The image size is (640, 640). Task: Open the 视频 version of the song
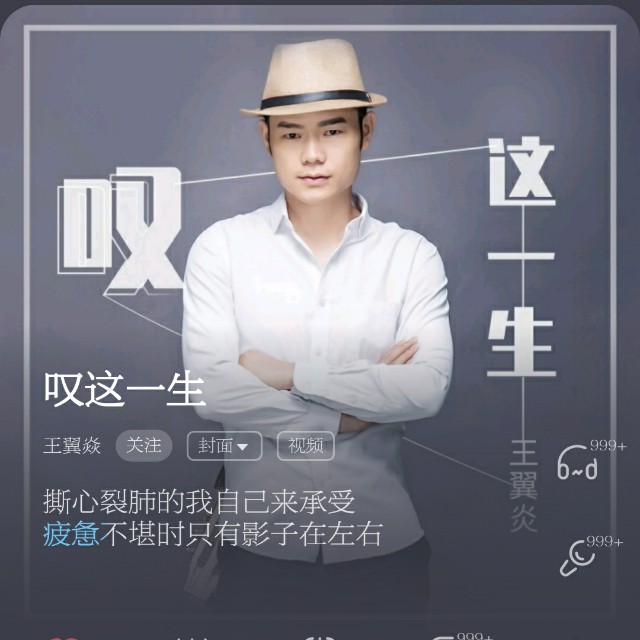tap(305, 446)
